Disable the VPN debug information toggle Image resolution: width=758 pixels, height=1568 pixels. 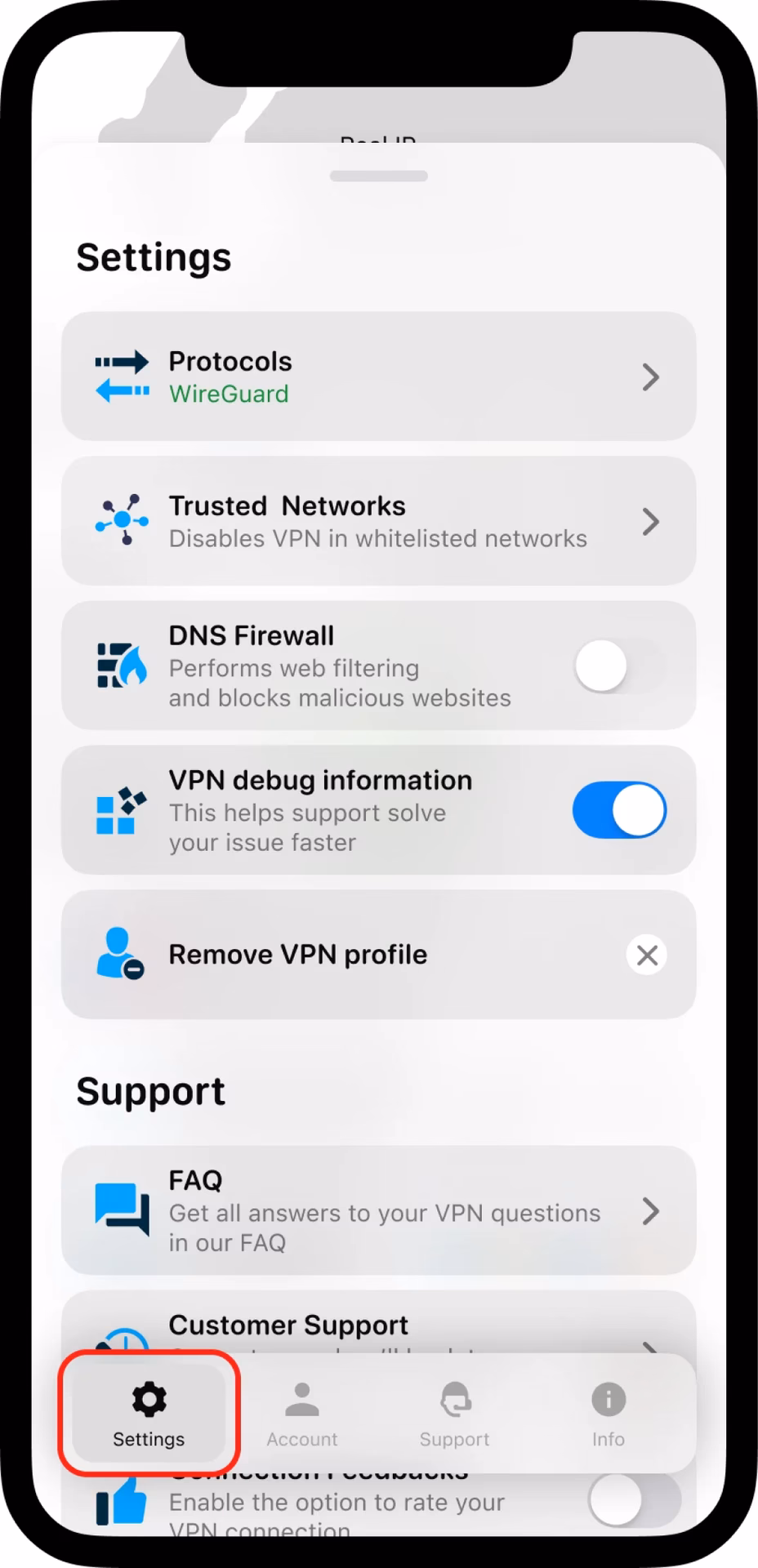click(619, 809)
